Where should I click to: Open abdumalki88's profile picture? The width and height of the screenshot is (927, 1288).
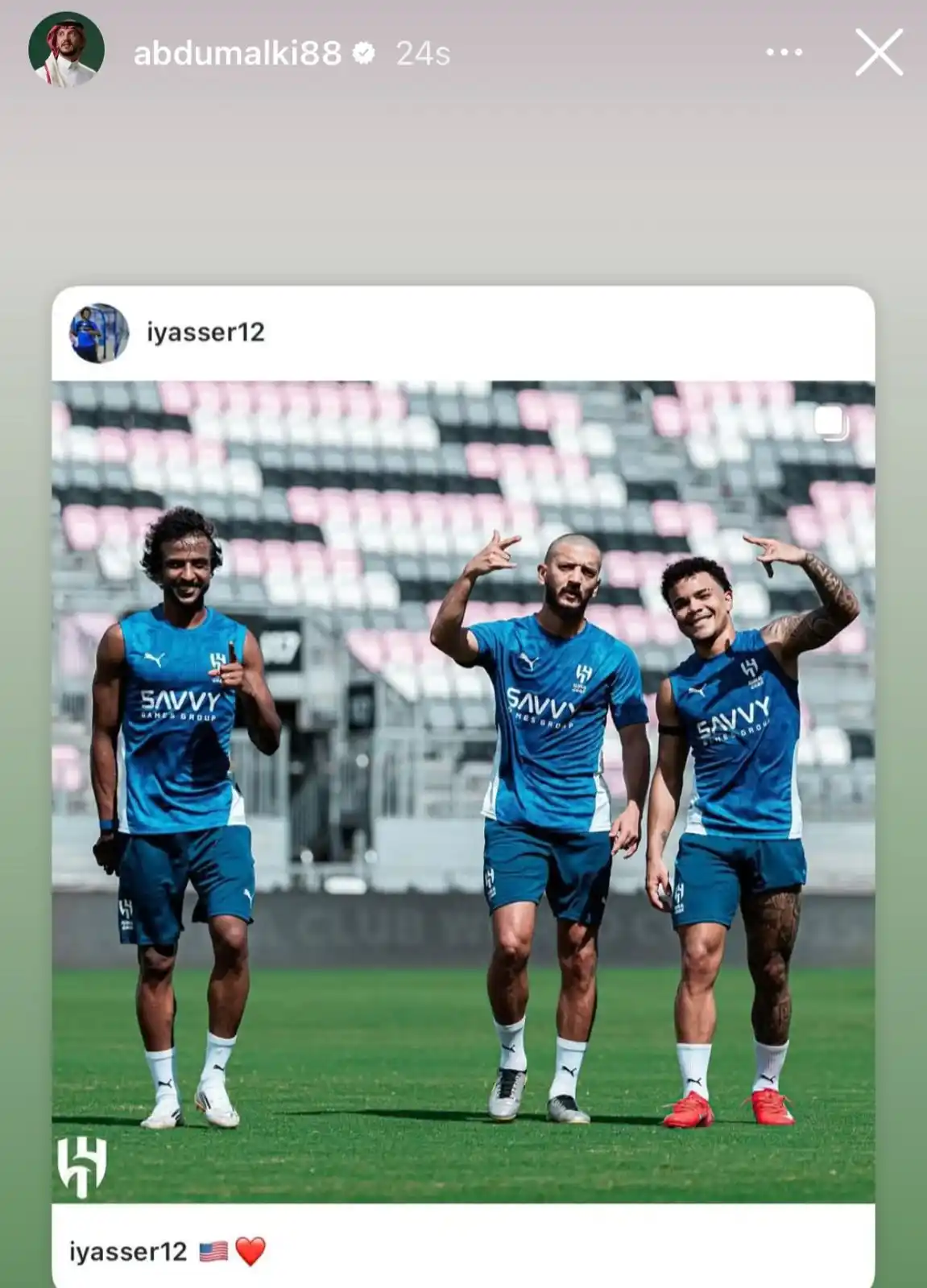(66, 50)
